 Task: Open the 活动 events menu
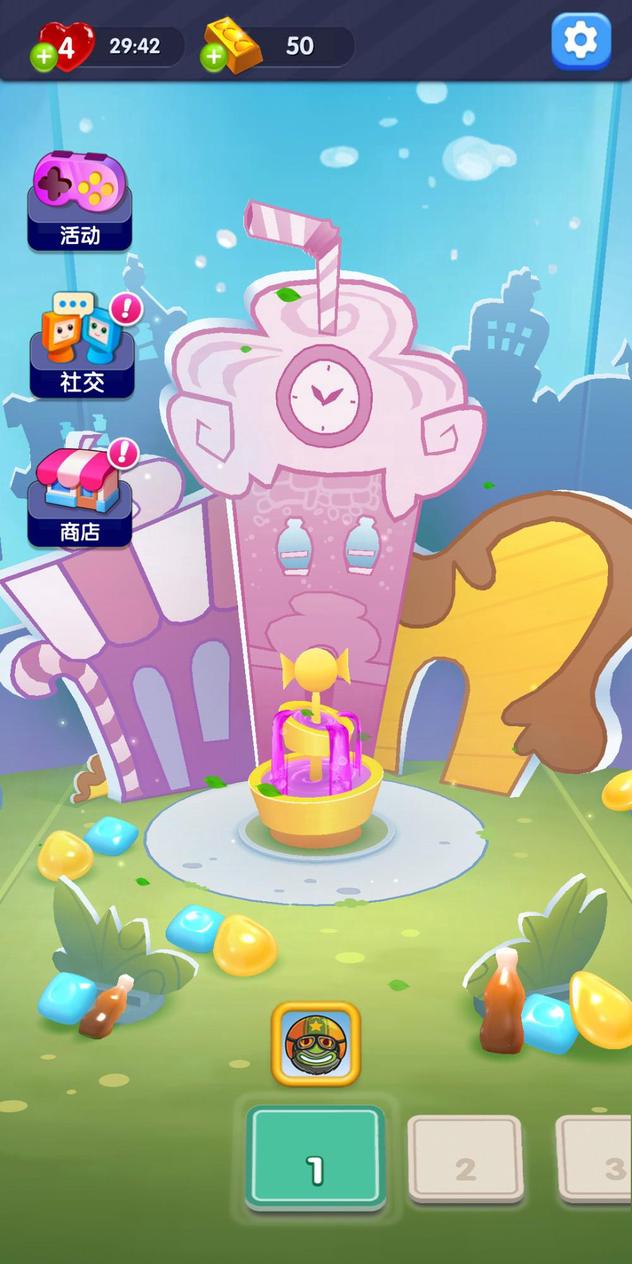tap(80, 201)
